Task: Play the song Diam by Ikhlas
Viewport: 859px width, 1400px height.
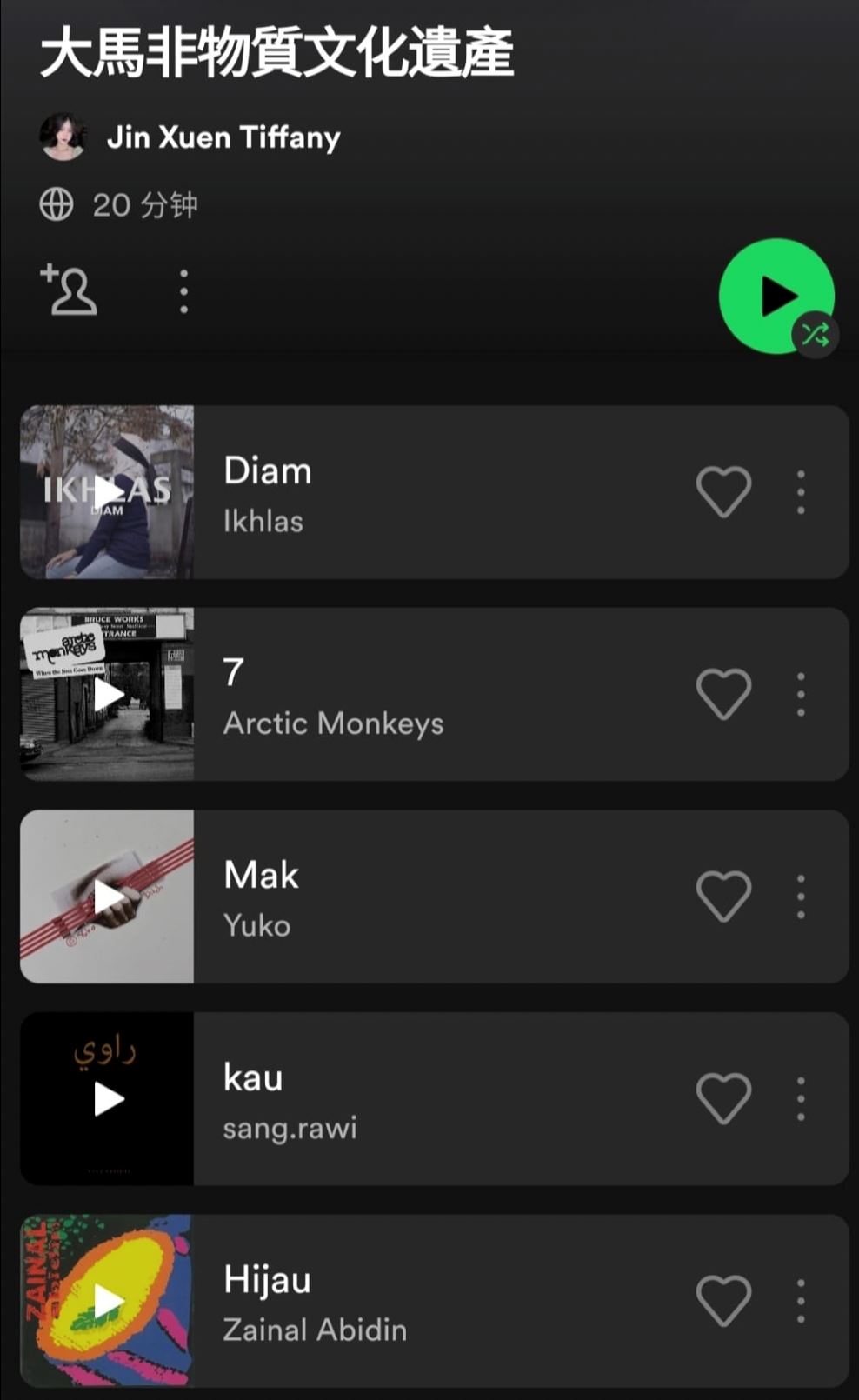Action: coord(108,492)
